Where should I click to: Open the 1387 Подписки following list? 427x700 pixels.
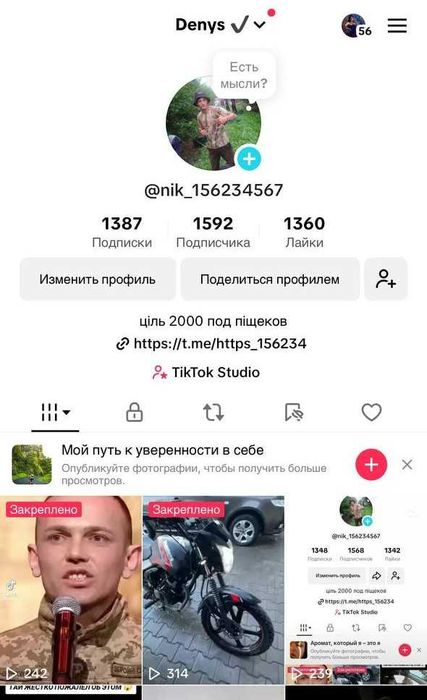pyautogui.click(x=122, y=232)
